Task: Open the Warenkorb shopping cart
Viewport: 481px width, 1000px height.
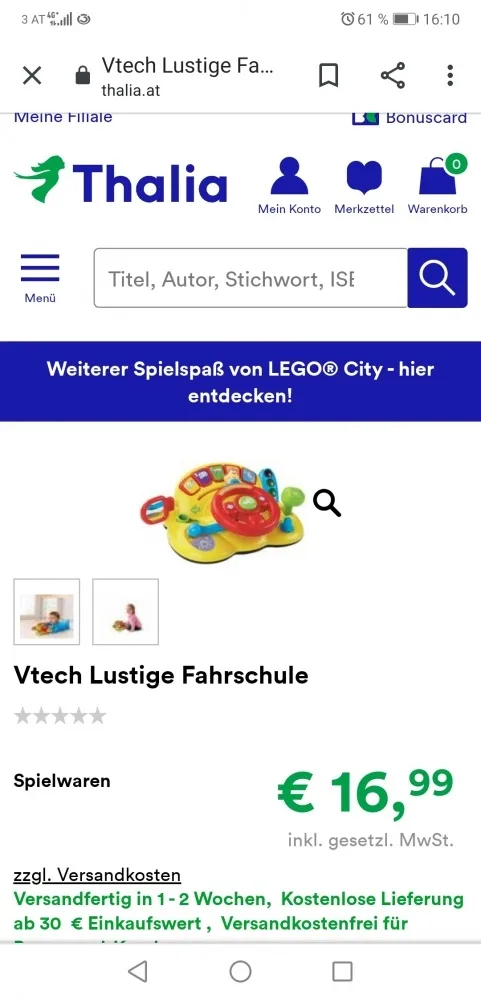Action: click(x=438, y=185)
